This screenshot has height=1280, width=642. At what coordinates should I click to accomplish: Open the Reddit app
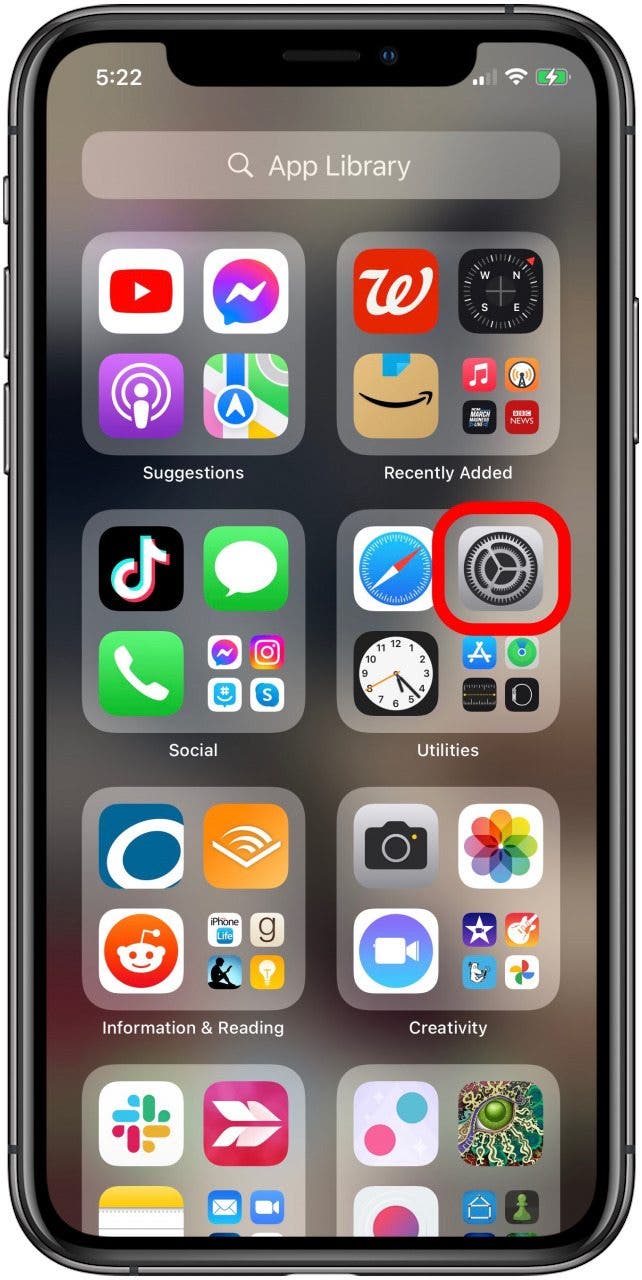(x=141, y=950)
